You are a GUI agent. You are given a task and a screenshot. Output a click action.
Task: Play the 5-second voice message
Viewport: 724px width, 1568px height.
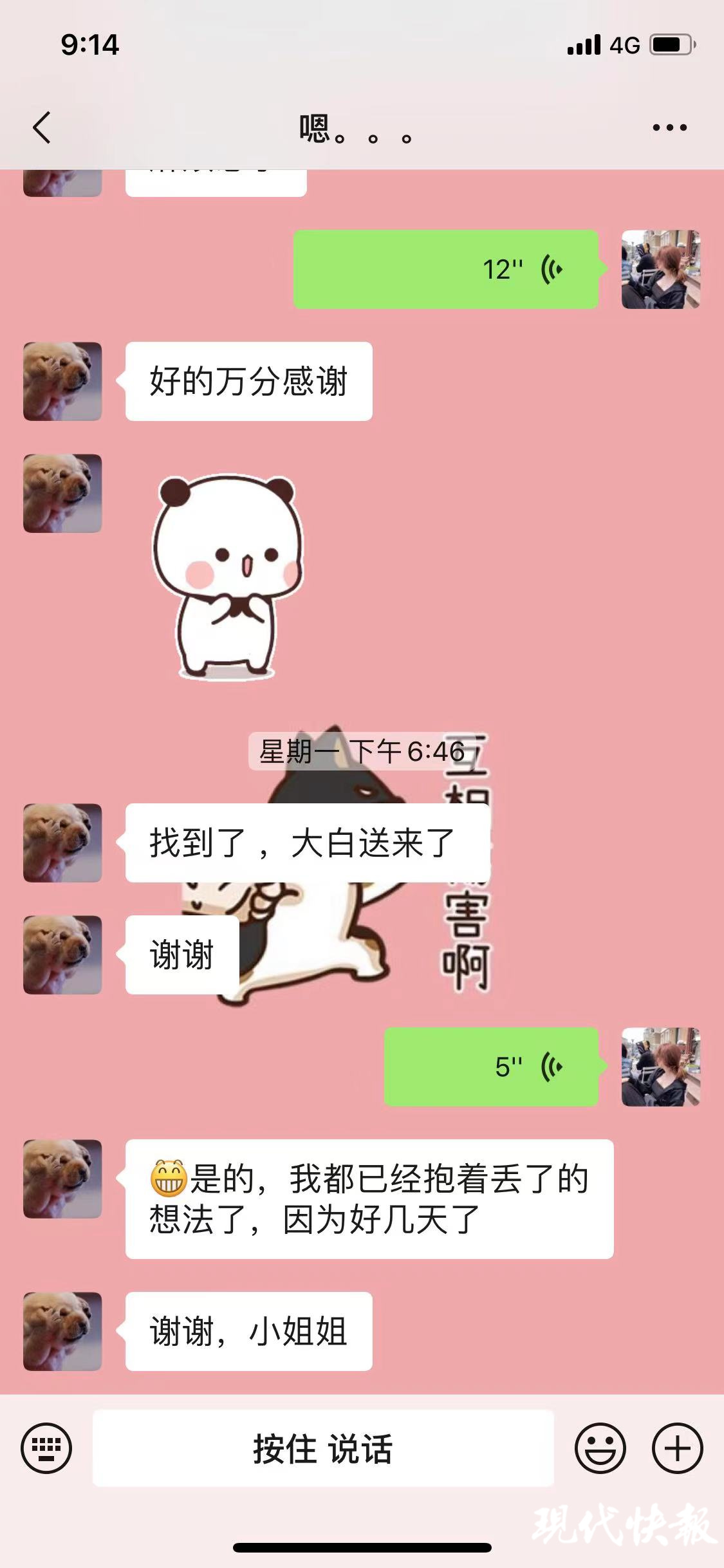pos(491,1067)
